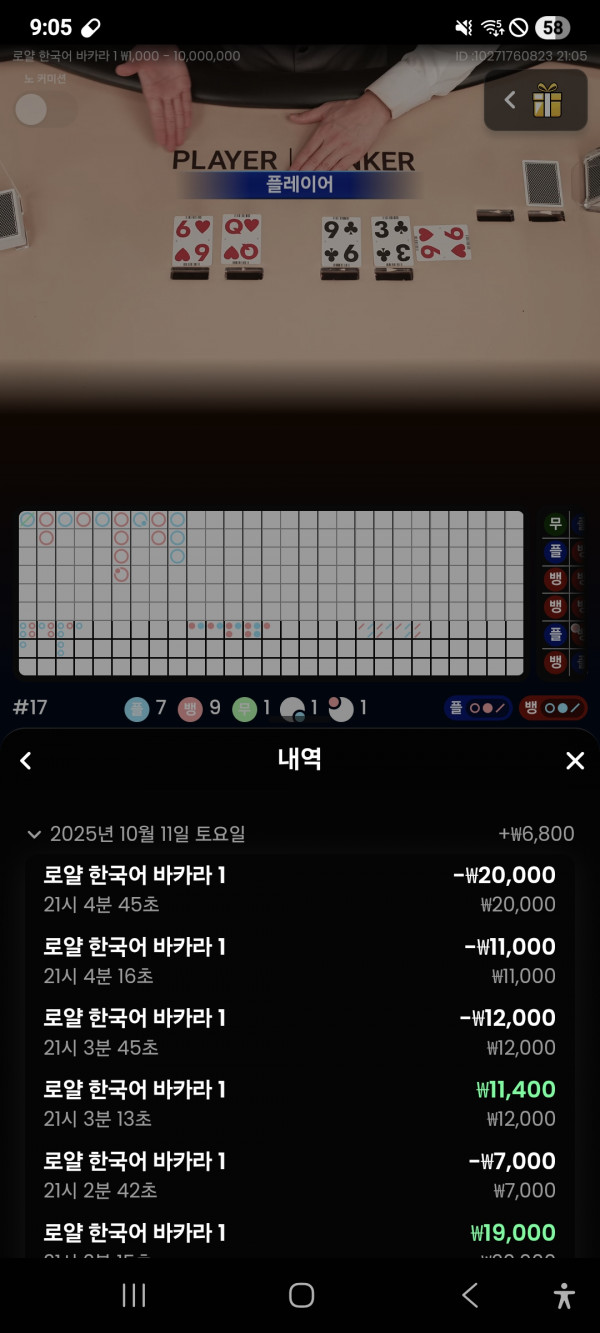Toggle the 노 커미션 switch
The height and width of the screenshot is (1333, 600).
[x=44, y=109]
